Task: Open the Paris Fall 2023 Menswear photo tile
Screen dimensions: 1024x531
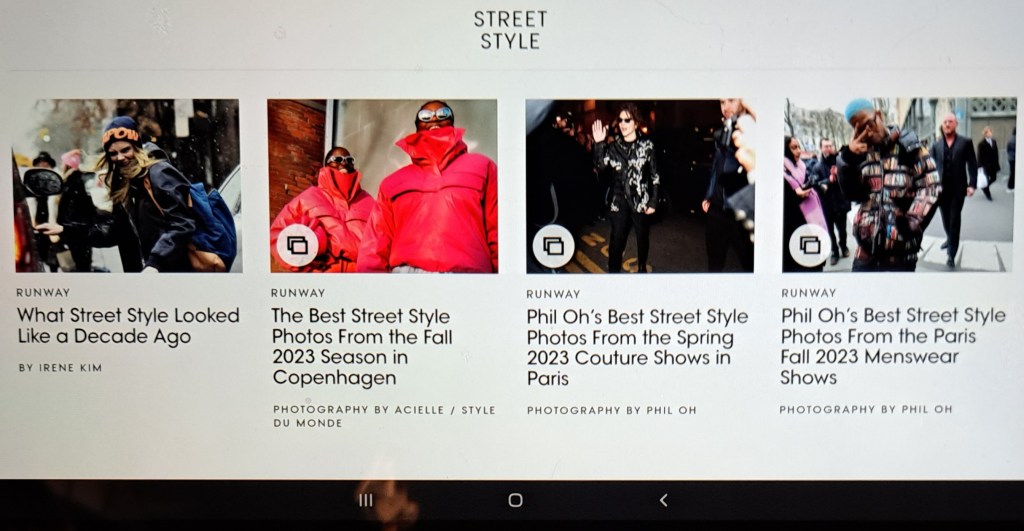Action: (x=898, y=185)
